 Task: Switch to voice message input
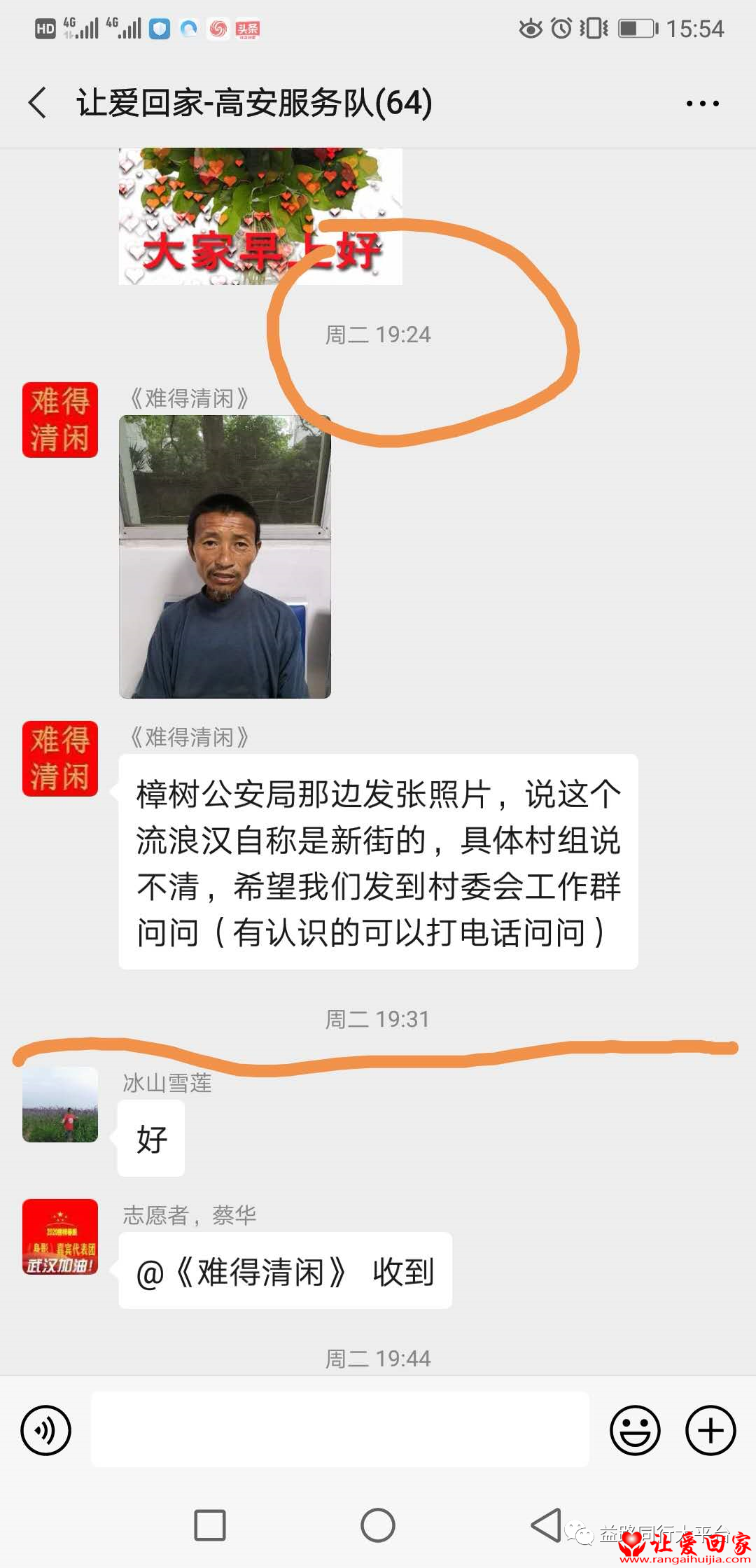pos(46,1430)
